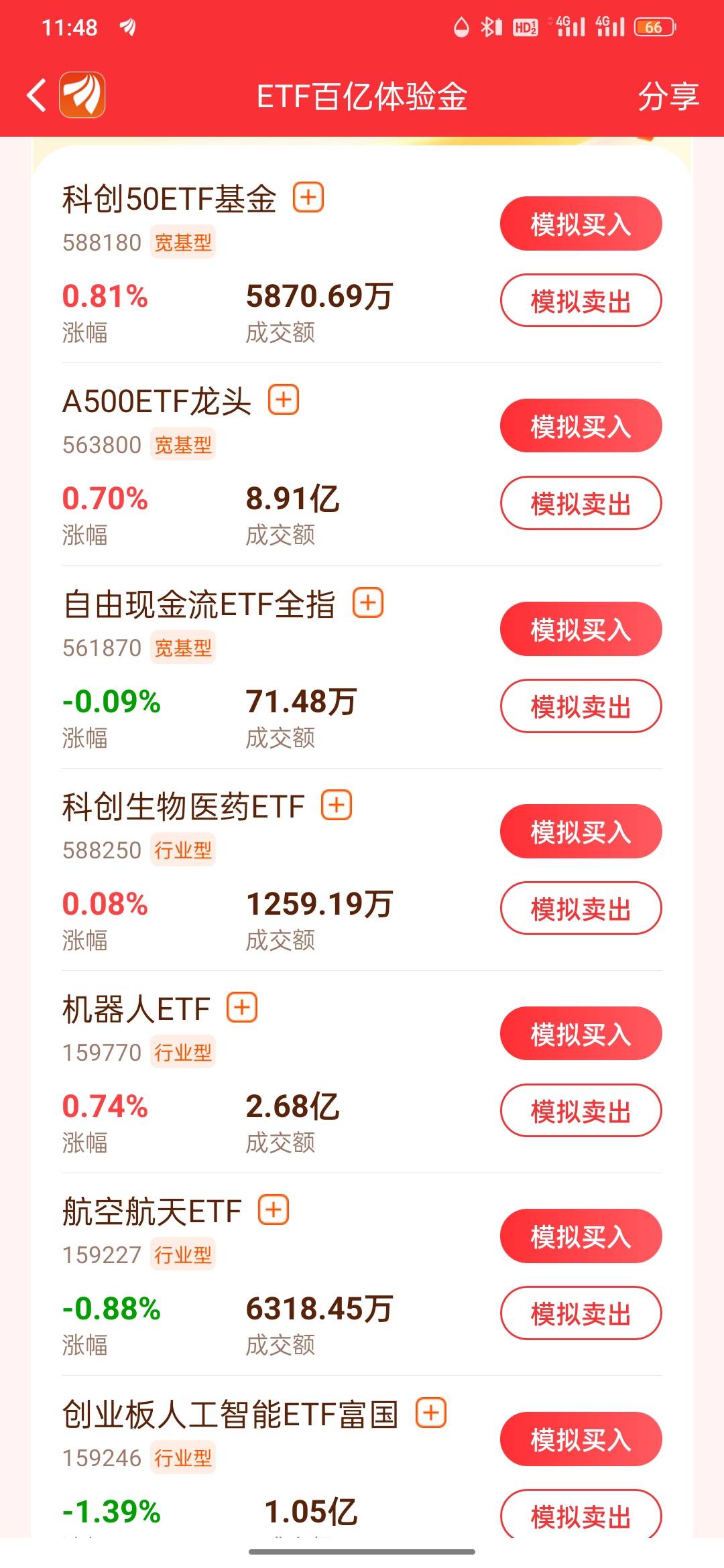
Task: Add 科创生物医药ETF via its plus icon
Action: [x=337, y=805]
